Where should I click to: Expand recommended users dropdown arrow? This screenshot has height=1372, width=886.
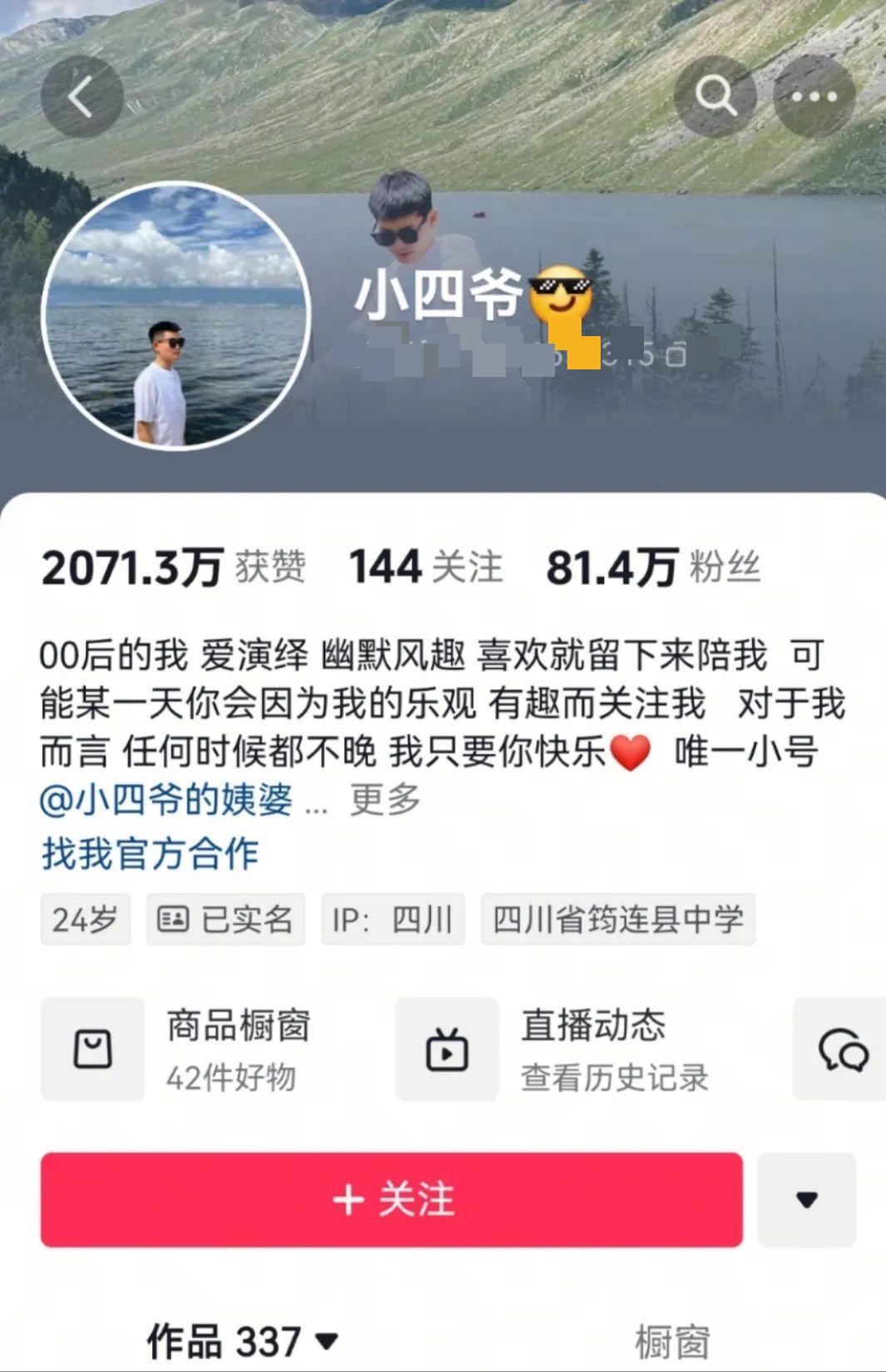click(806, 1200)
